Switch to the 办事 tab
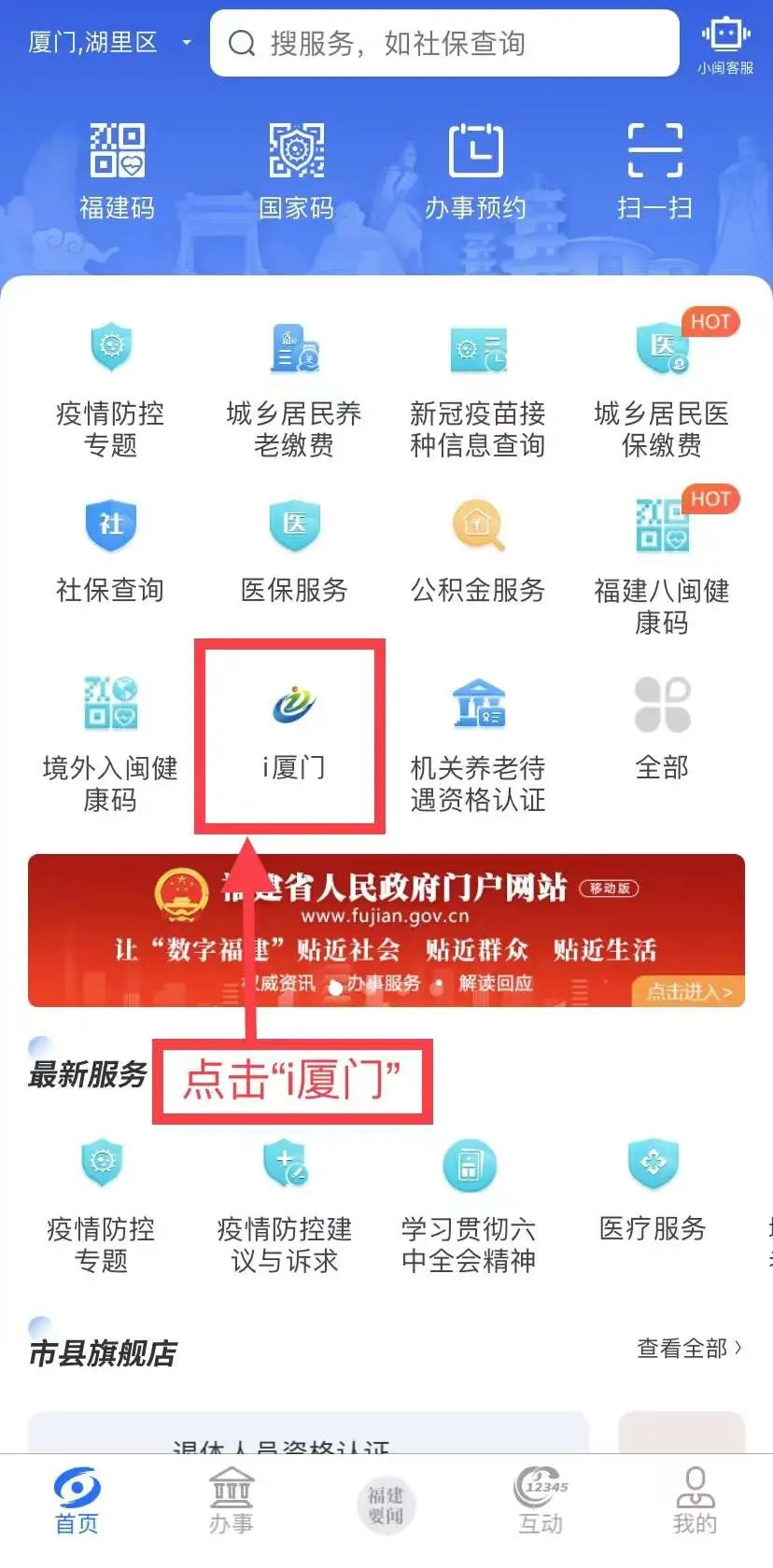This screenshot has width=773, height=1568. pos(231,1500)
